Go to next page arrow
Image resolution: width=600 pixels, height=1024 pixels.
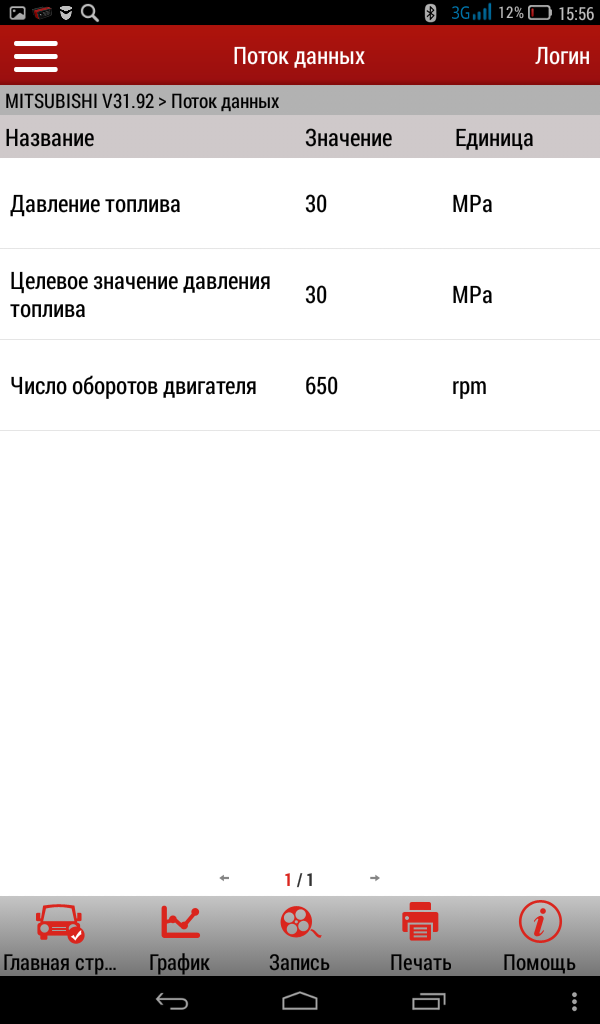point(375,878)
